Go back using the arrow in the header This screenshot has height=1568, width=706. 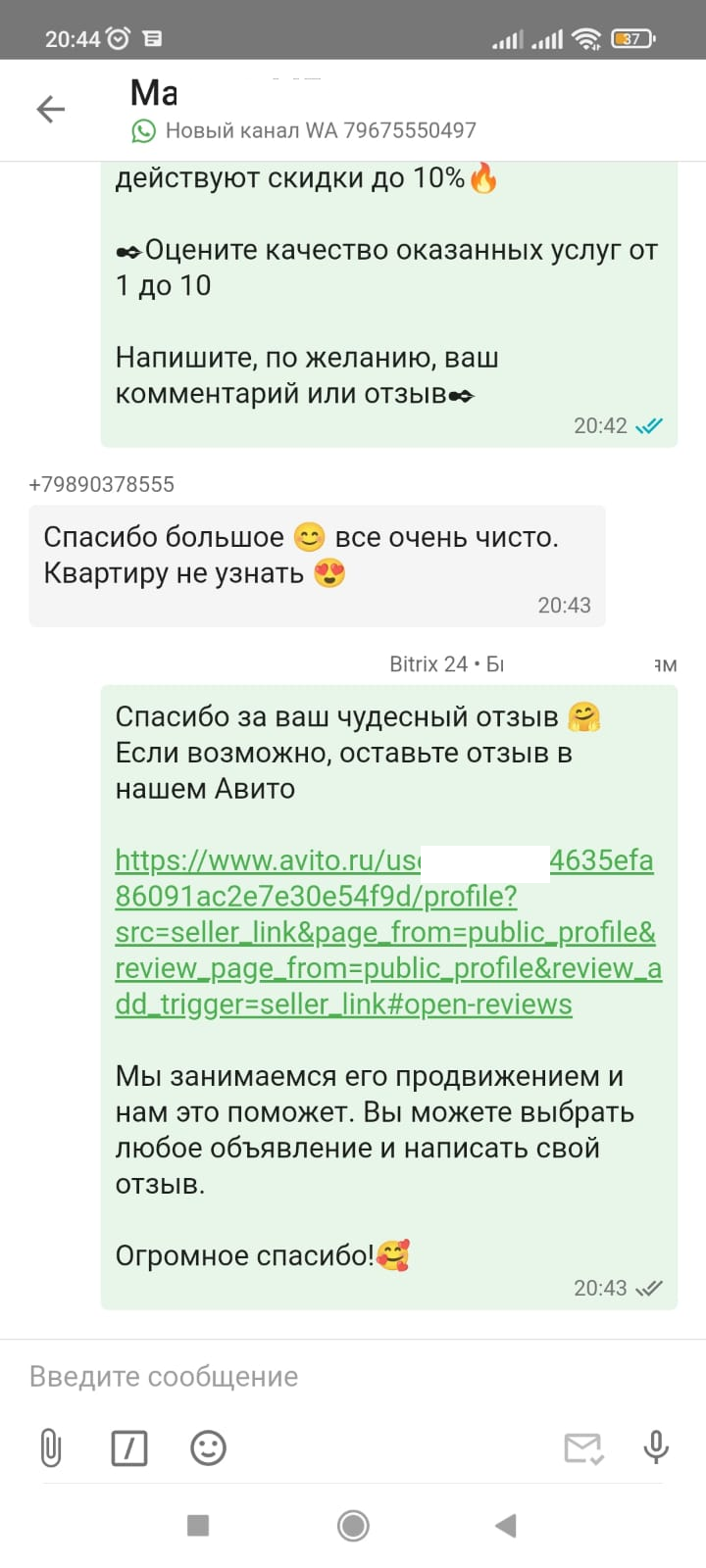50,109
